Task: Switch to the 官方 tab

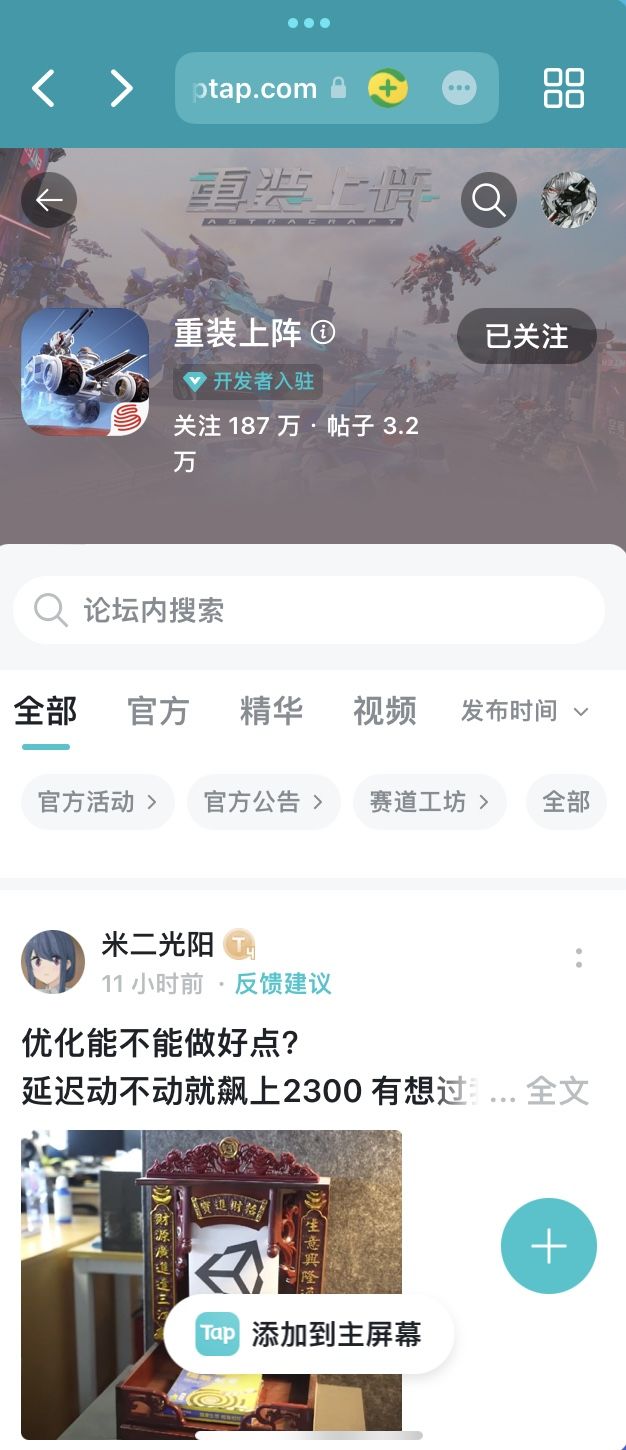Action: pyautogui.click(x=158, y=711)
